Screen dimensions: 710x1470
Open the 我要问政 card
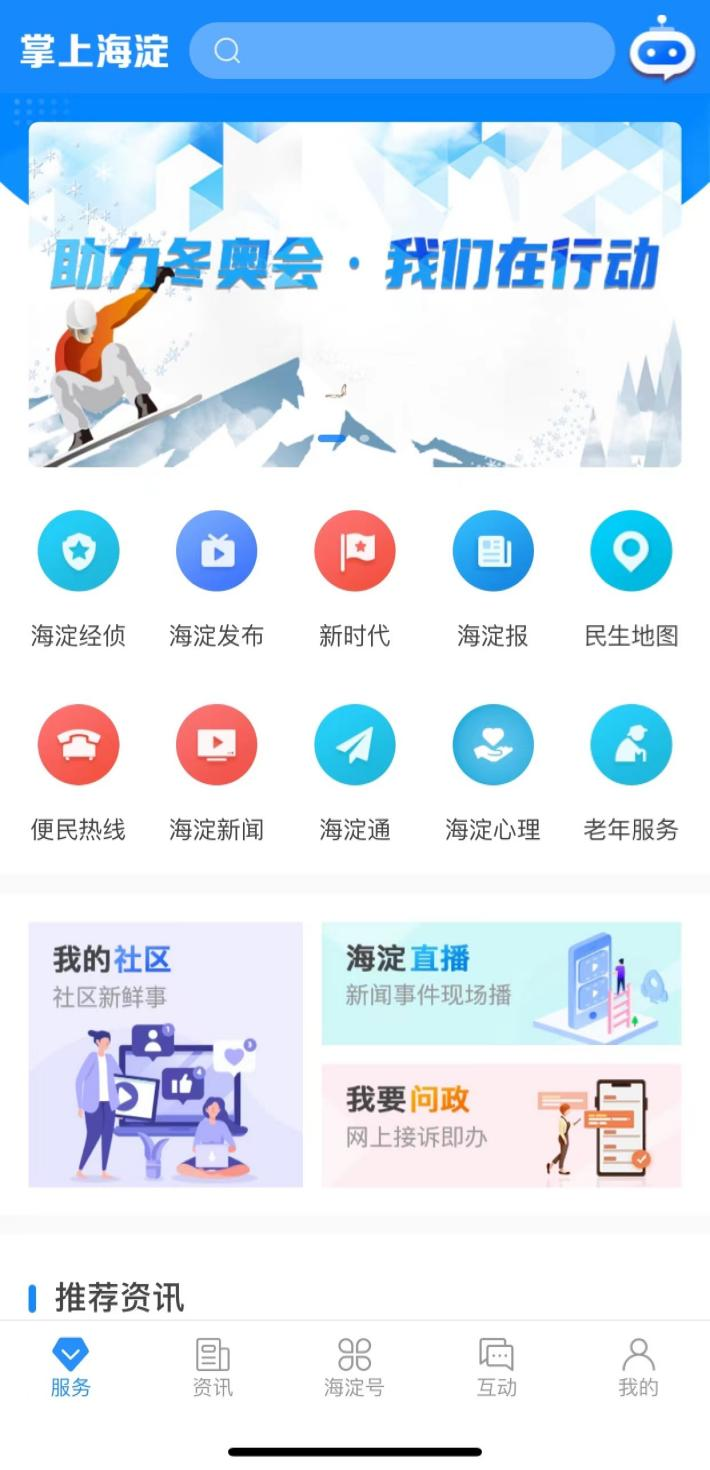click(501, 1125)
